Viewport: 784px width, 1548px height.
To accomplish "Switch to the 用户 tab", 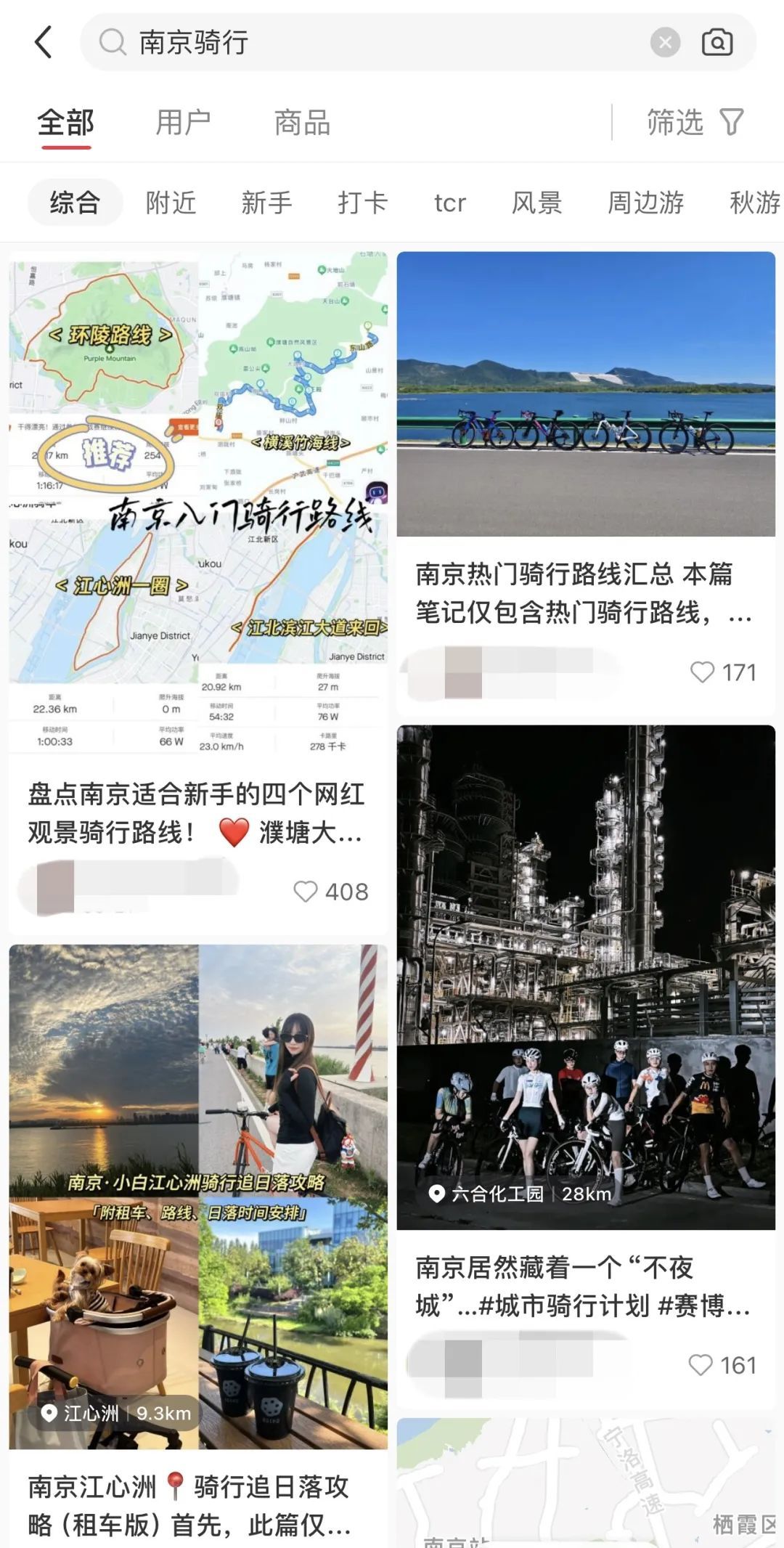I will coord(183,123).
